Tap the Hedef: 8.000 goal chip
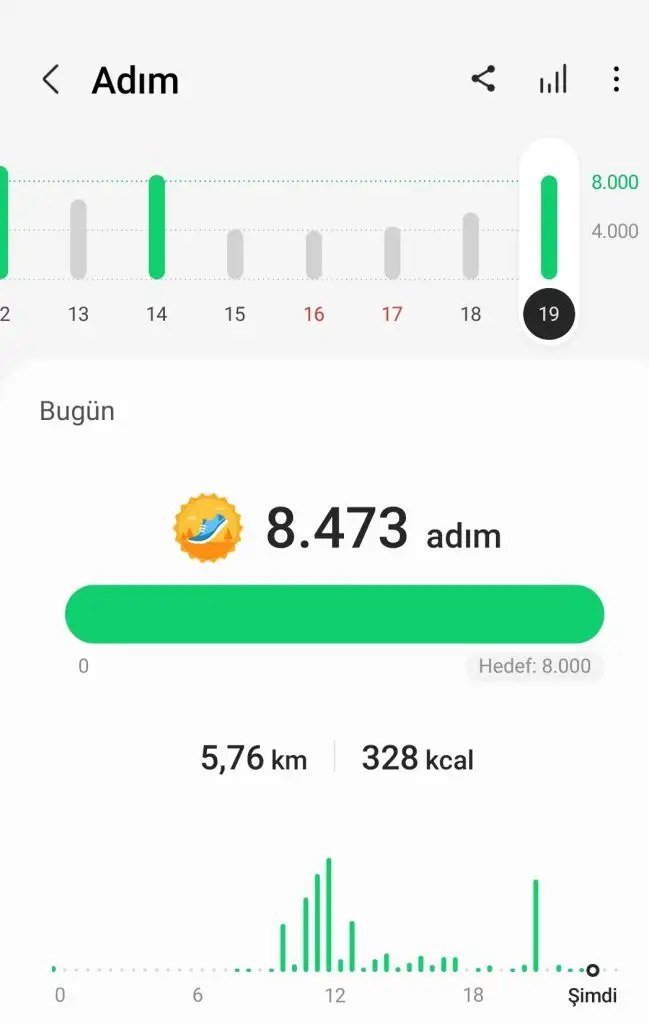Screen dimensions: 649x1024 [534, 666]
